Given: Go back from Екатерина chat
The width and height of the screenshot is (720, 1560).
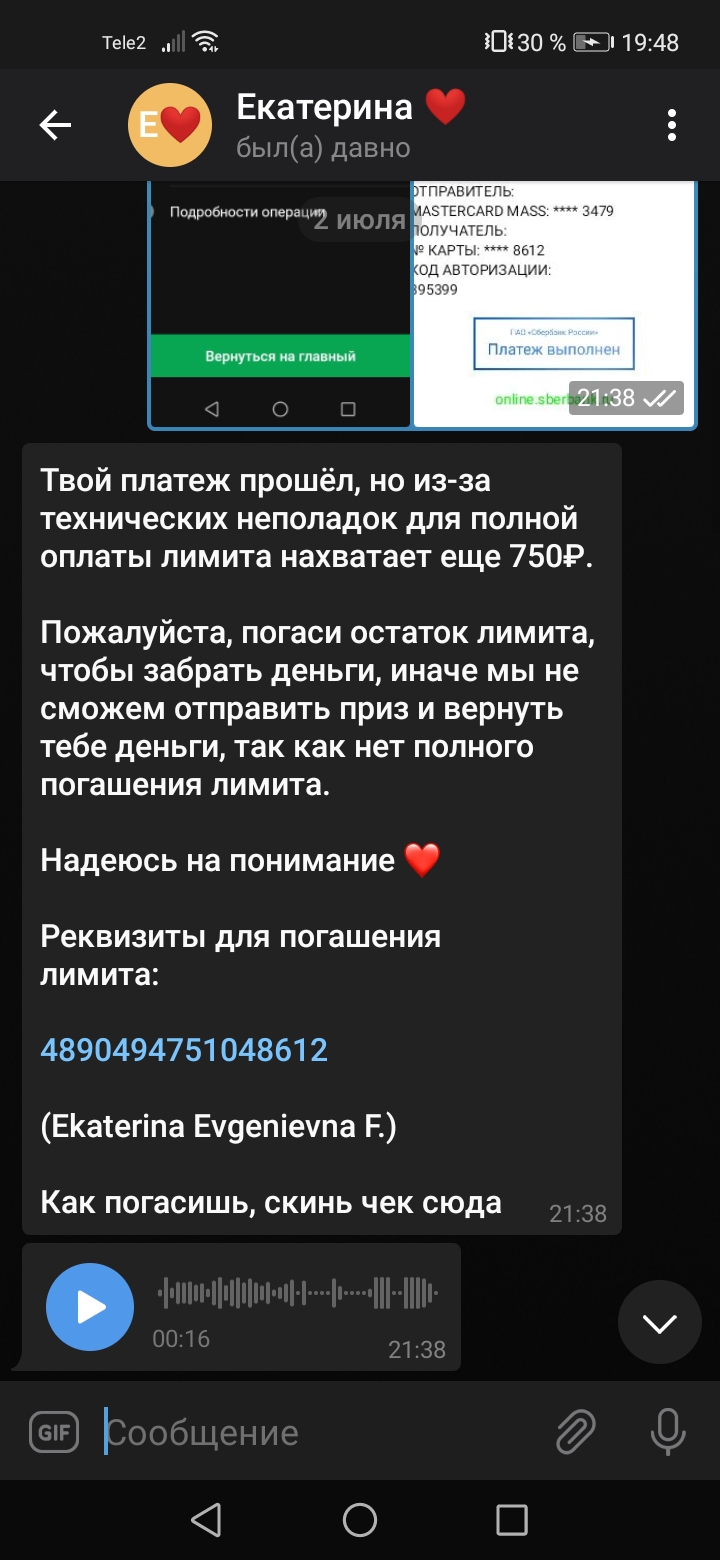Looking at the screenshot, I should click(55, 125).
